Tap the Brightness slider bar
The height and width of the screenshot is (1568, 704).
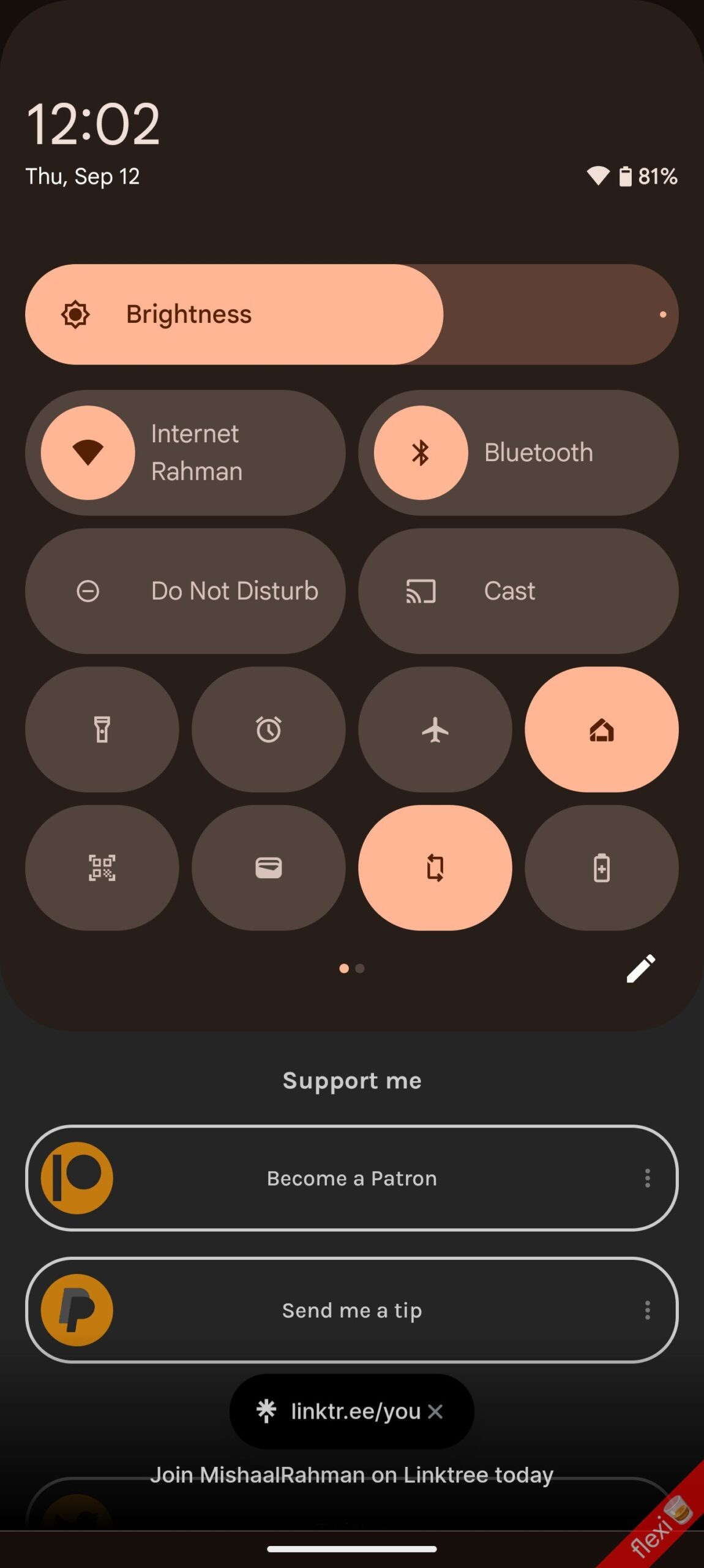click(x=352, y=314)
